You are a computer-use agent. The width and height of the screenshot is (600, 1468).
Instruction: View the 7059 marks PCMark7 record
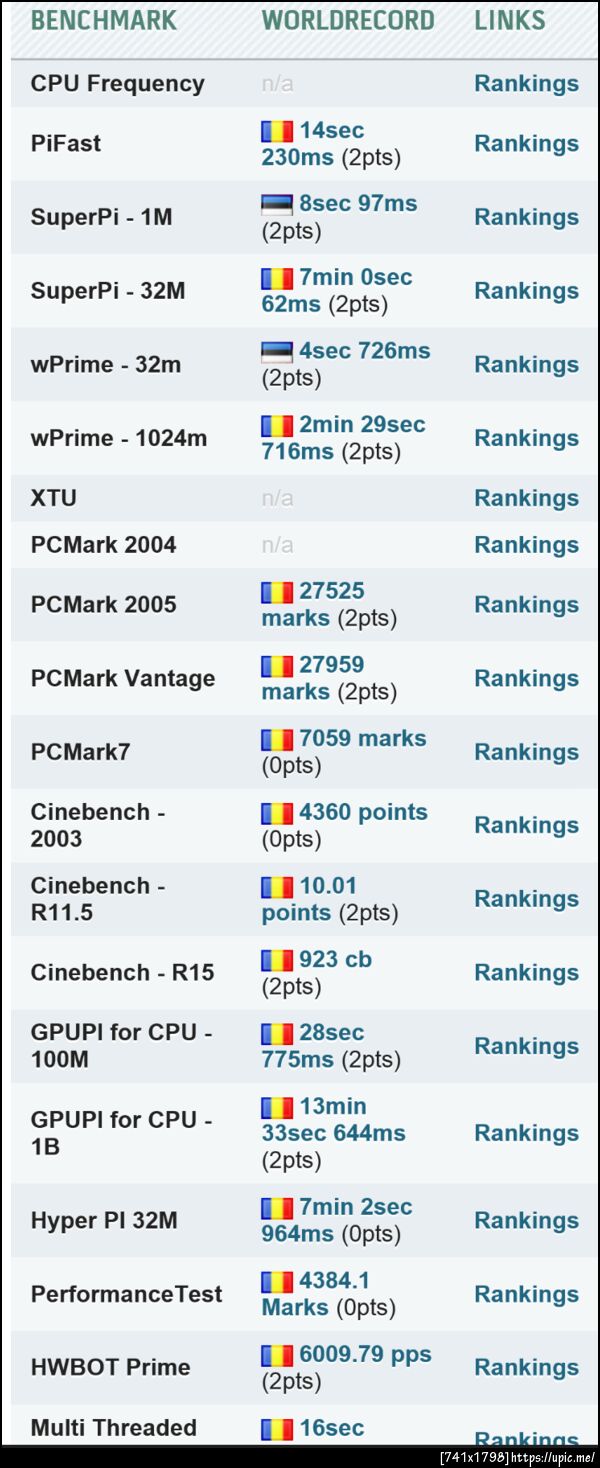pos(362,739)
